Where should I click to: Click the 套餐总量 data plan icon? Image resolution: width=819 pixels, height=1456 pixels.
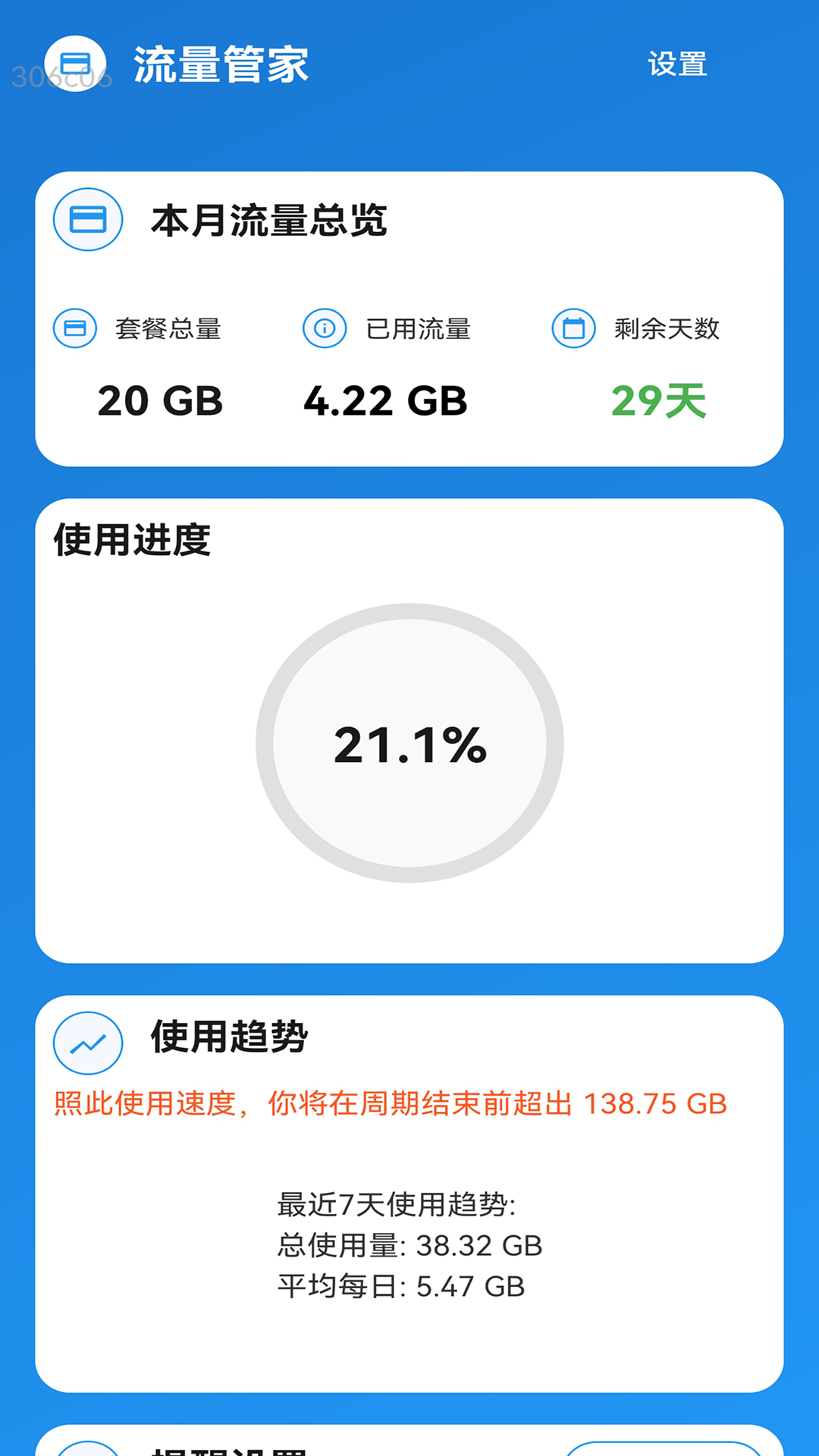pyautogui.click(x=75, y=329)
